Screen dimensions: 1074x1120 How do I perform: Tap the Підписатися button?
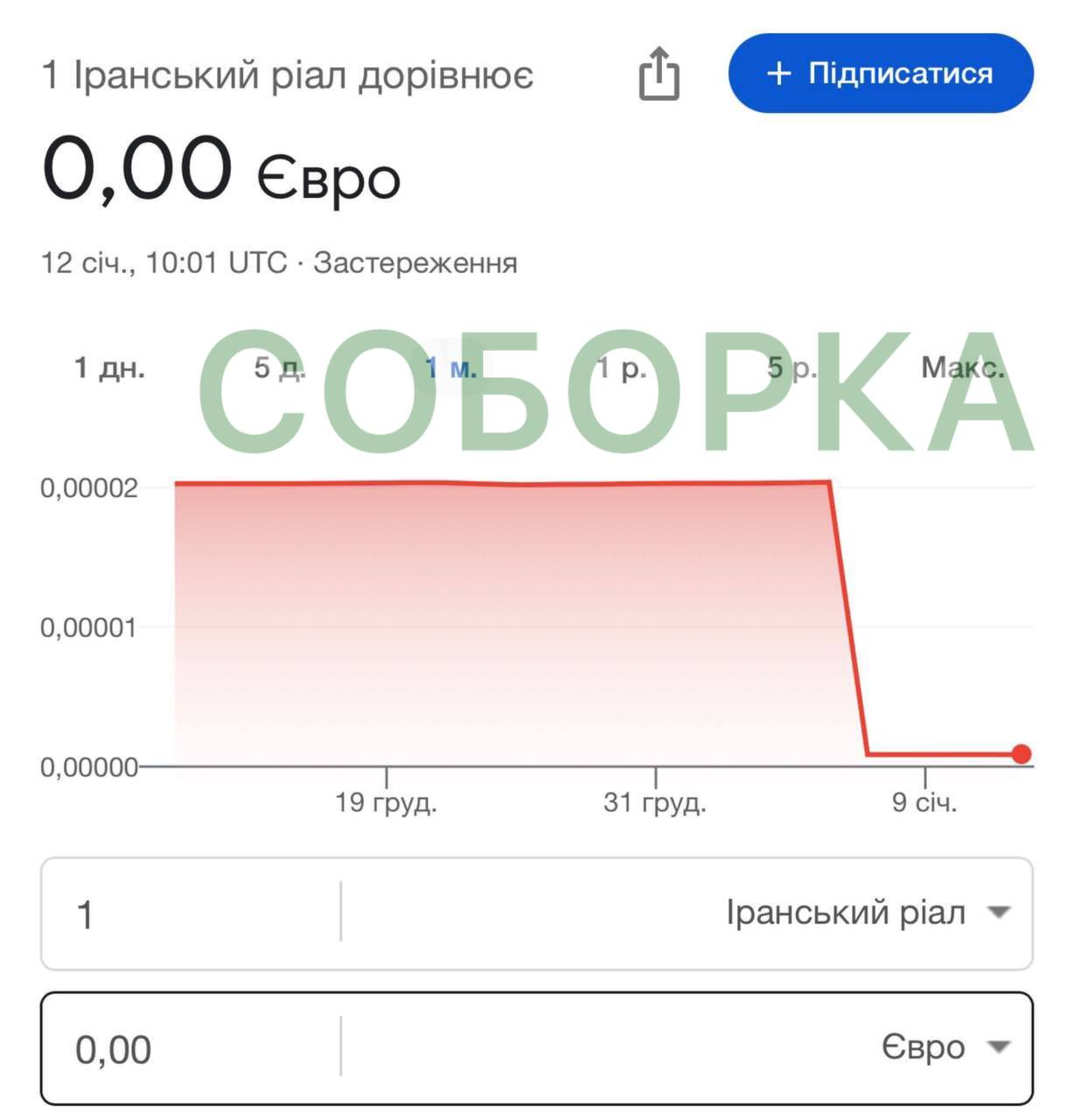click(x=881, y=73)
